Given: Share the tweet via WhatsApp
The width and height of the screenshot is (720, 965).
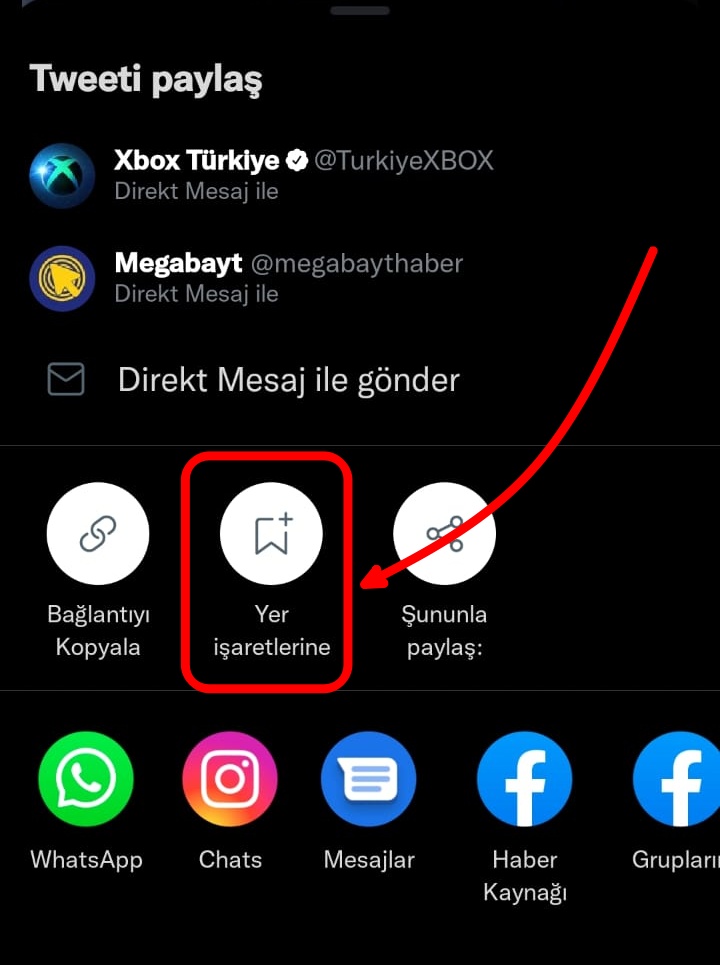Looking at the screenshot, I should tap(86, 780).
